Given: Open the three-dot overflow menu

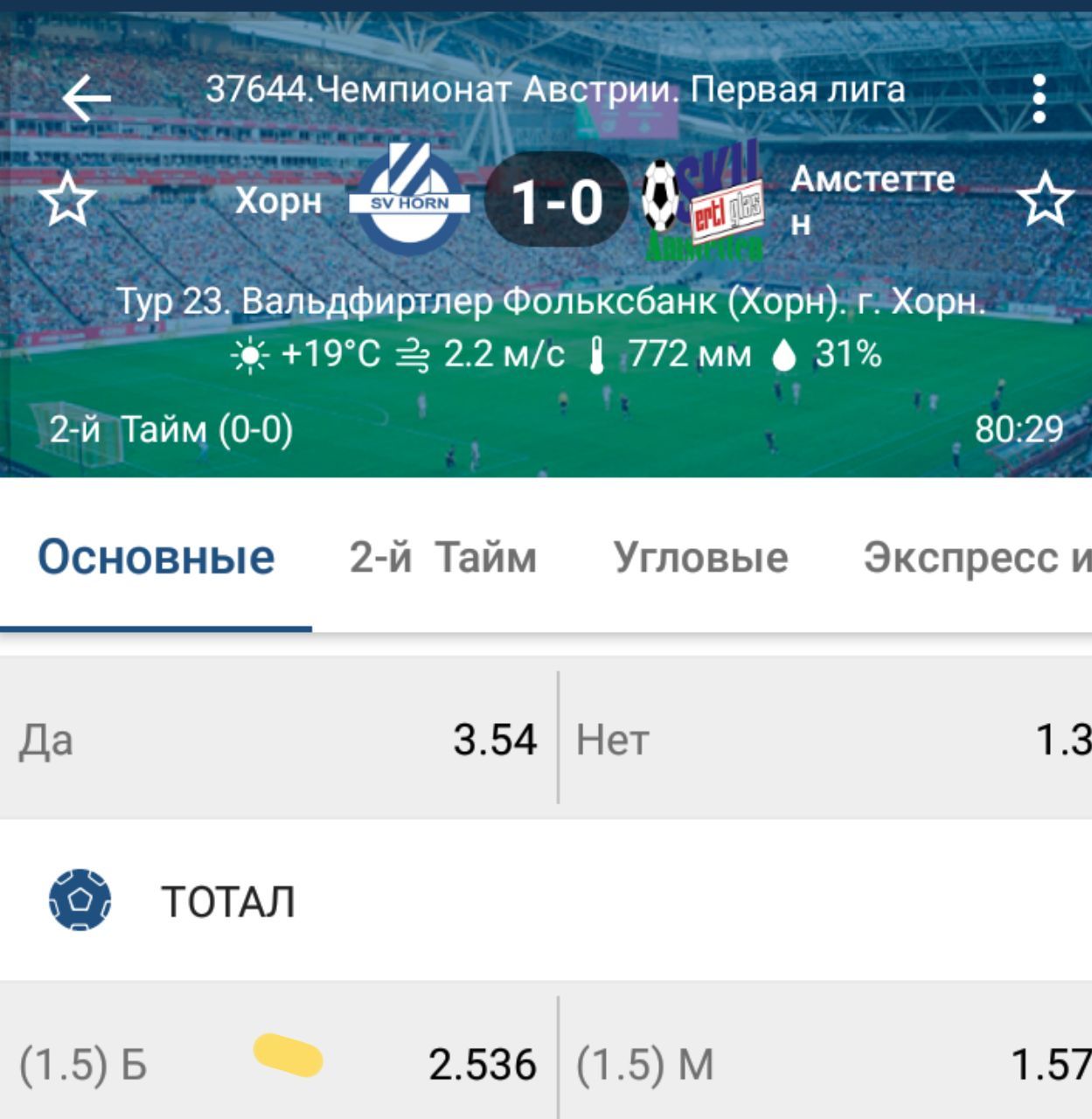Looking at the screenshot, I should click(1039, 98).
